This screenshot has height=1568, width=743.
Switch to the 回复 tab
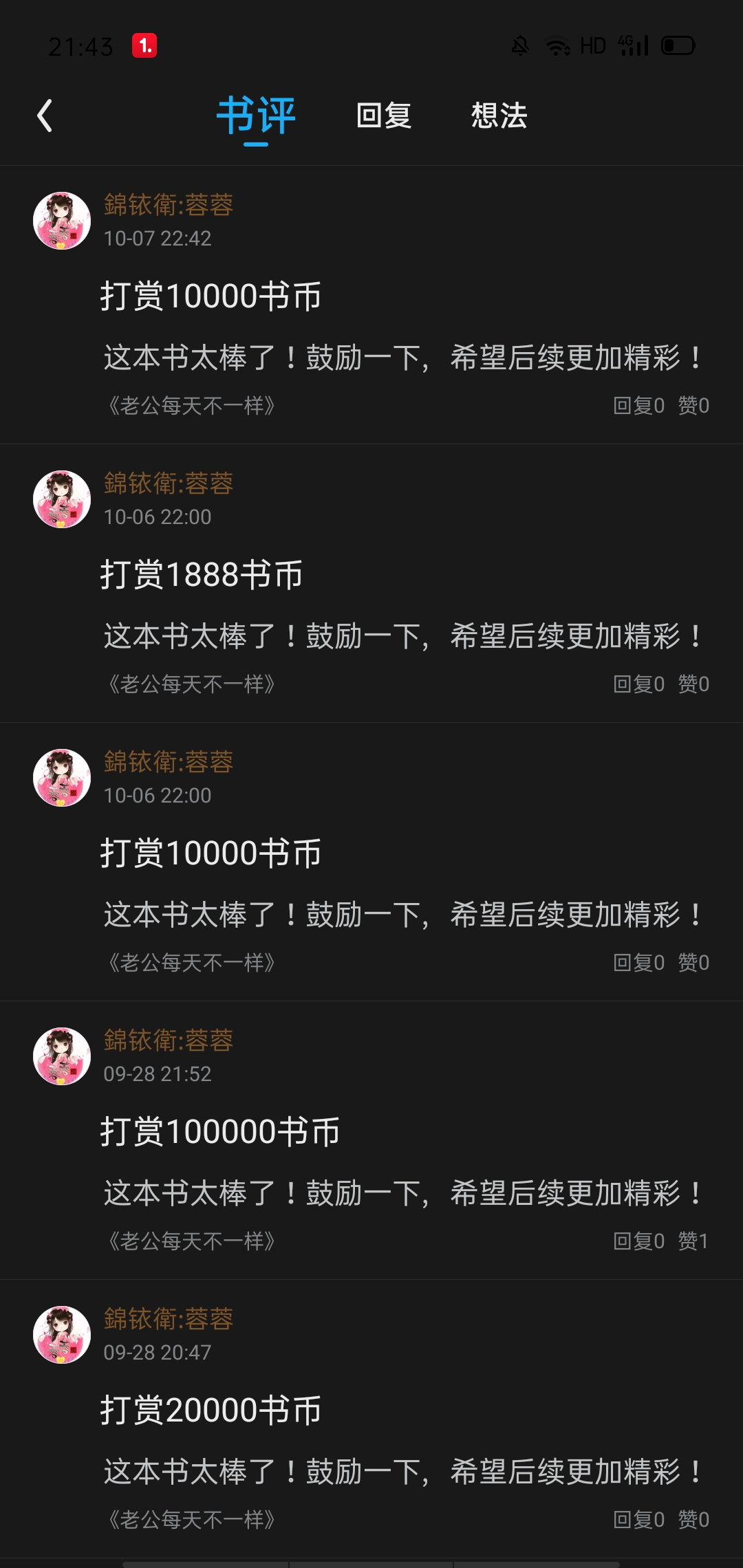pyautogui.click(x=384, y=116)
